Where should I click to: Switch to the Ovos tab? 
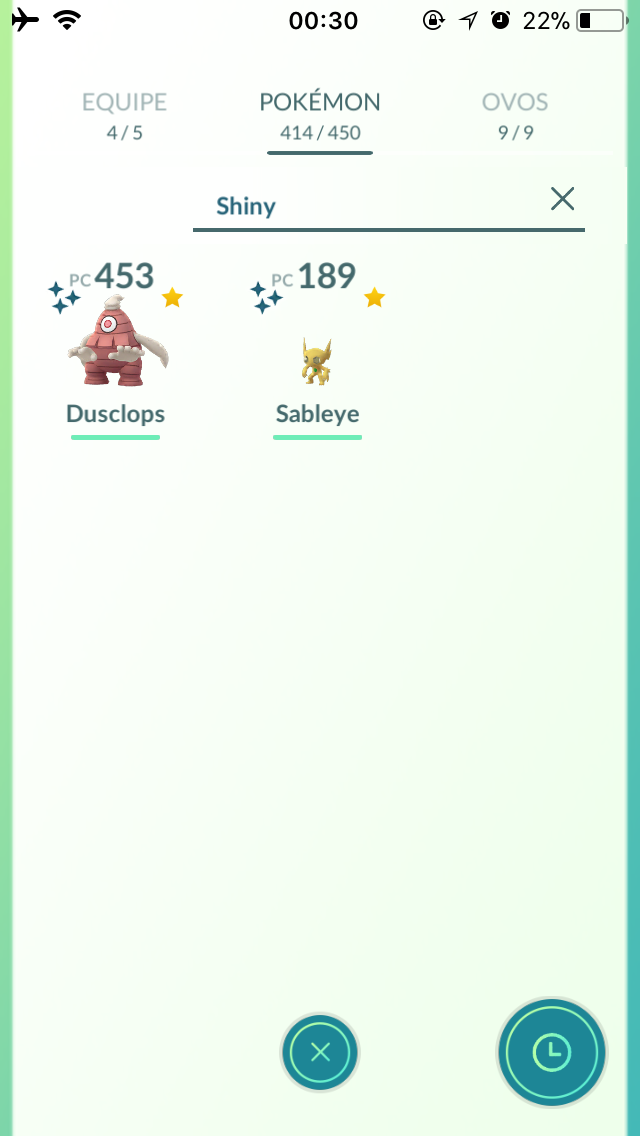[x=515, y=114]
